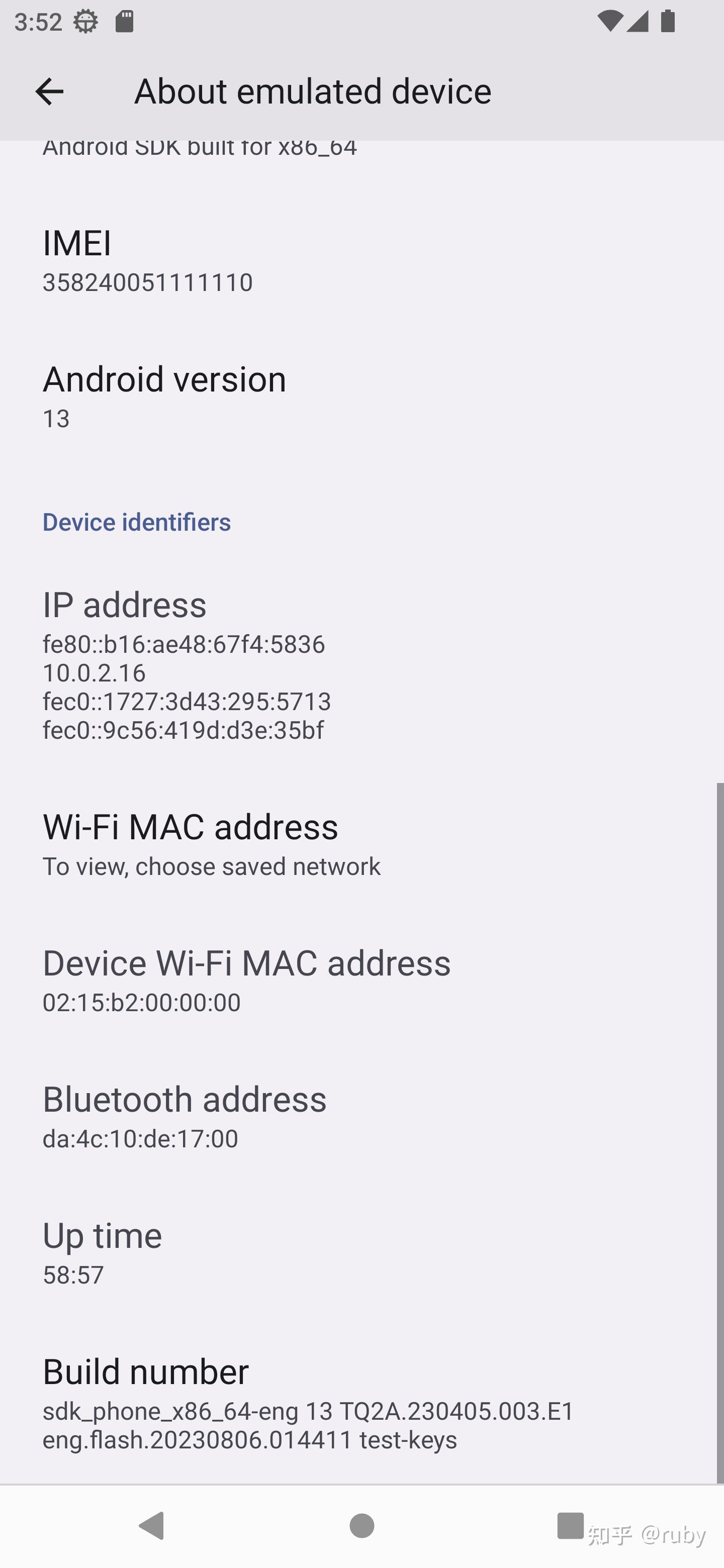
Task: Tap the About emulated device title
Action: point(313,90)
